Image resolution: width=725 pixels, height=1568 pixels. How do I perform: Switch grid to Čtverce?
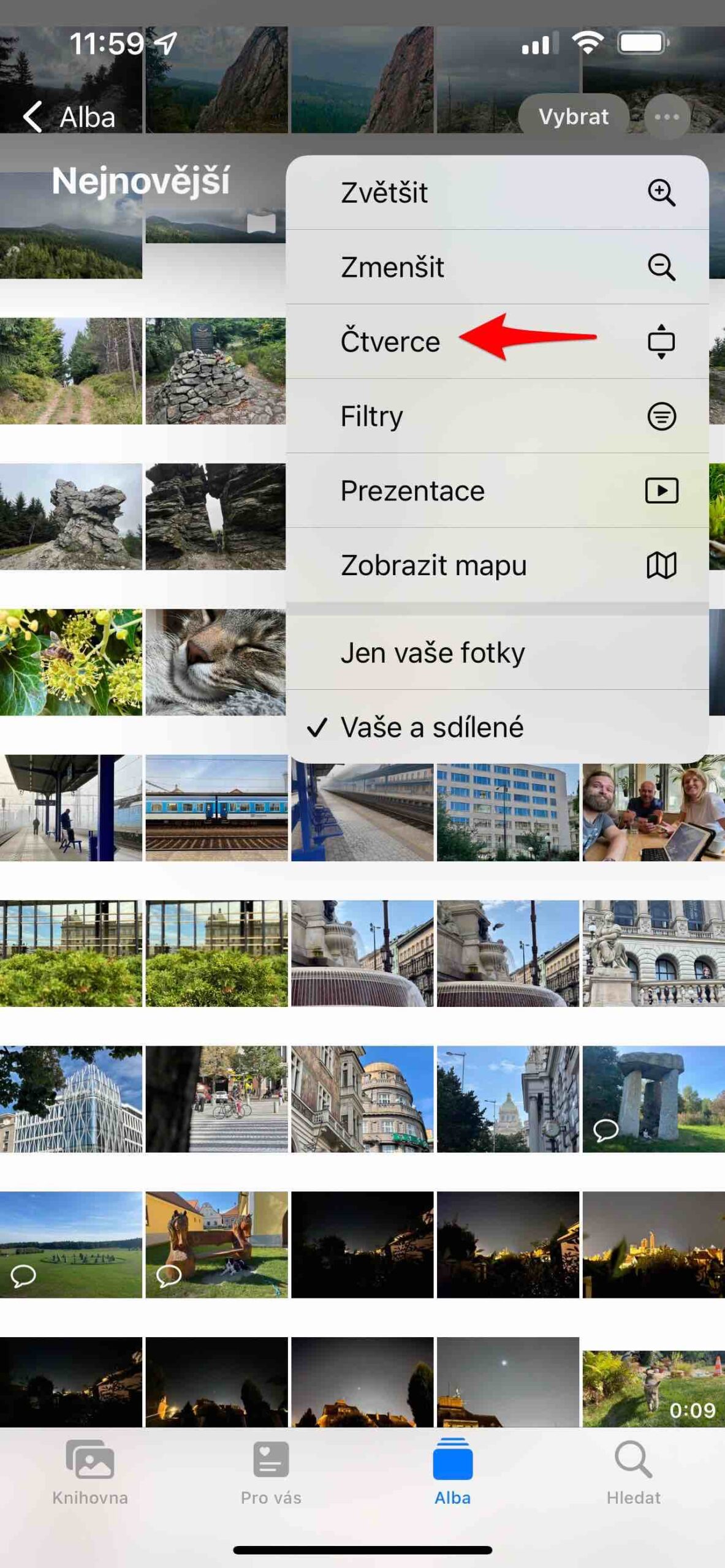click(x=496, y=341)
